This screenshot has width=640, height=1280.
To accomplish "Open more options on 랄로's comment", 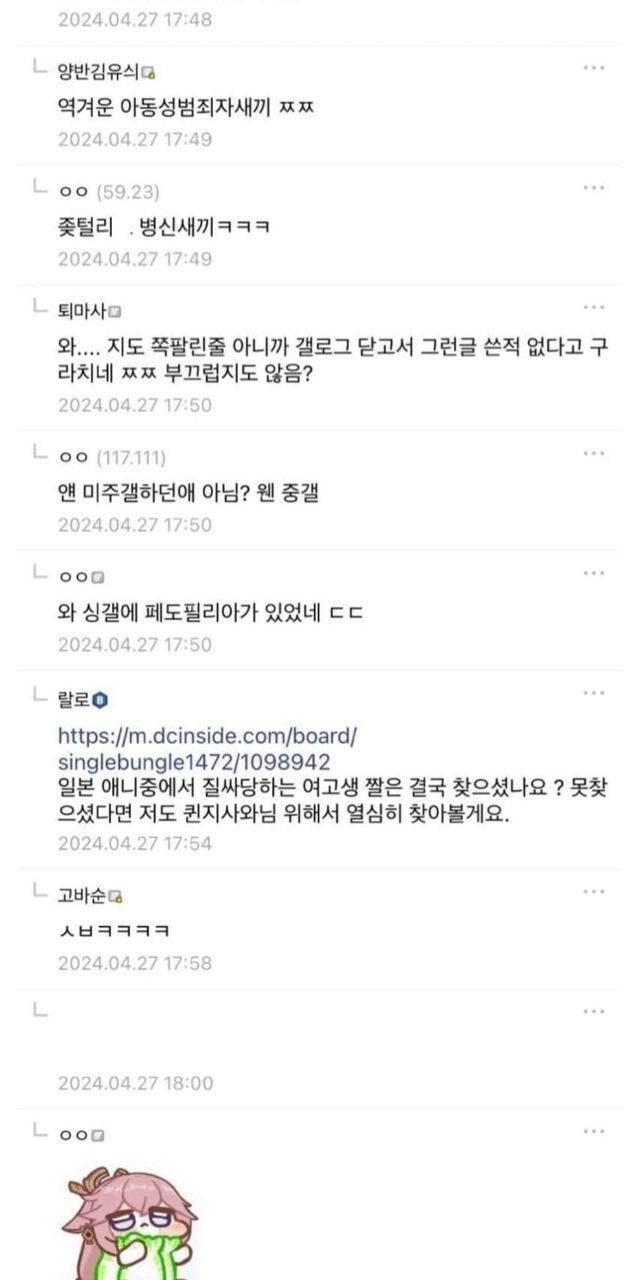I will click(594, 693).
